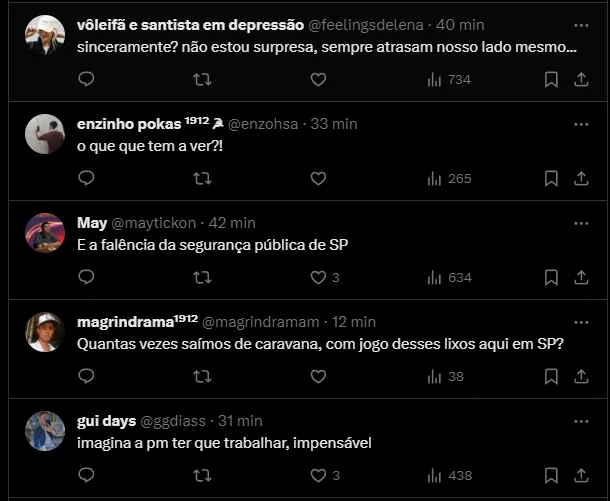Bookmark magrindrama's tweet

click(551, 376)
